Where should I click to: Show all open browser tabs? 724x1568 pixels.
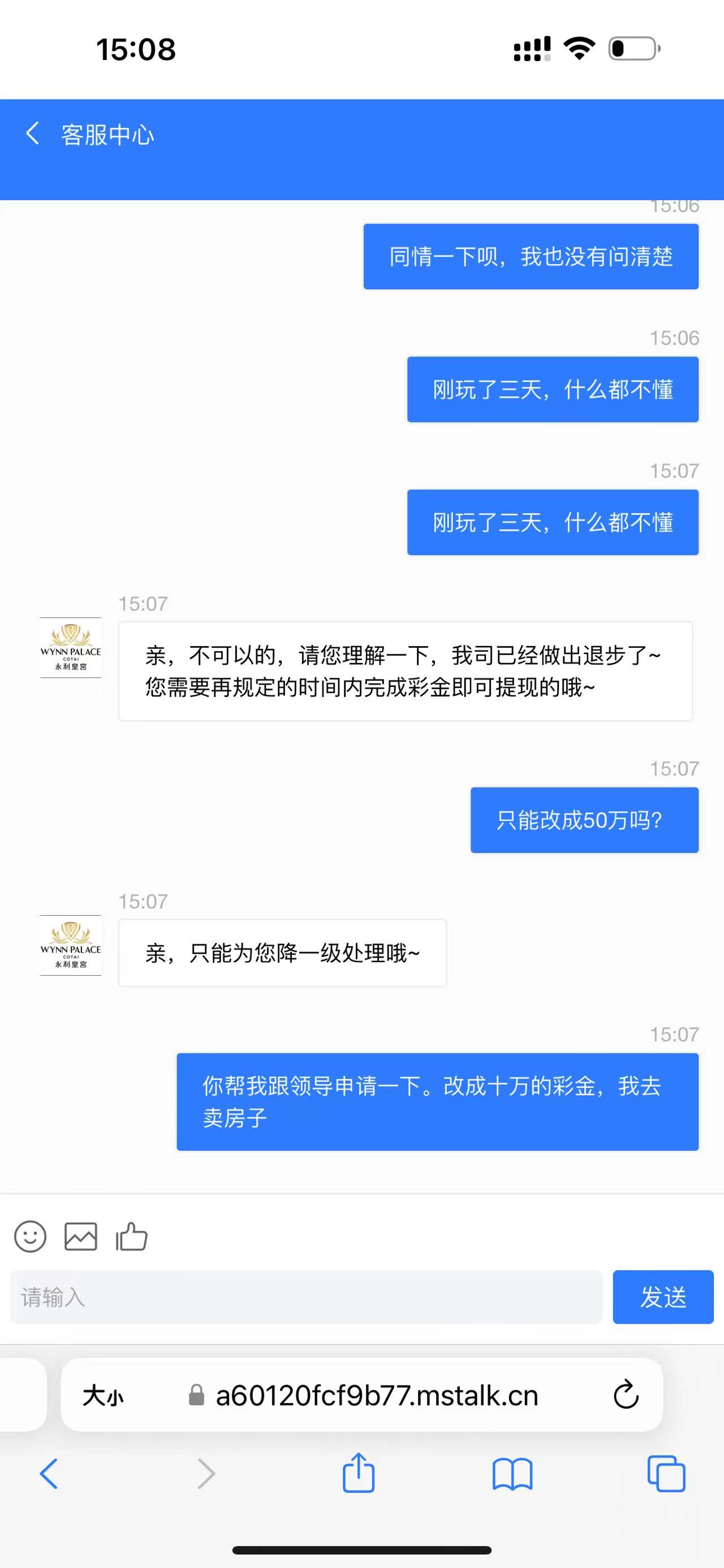click(666, 1474)
